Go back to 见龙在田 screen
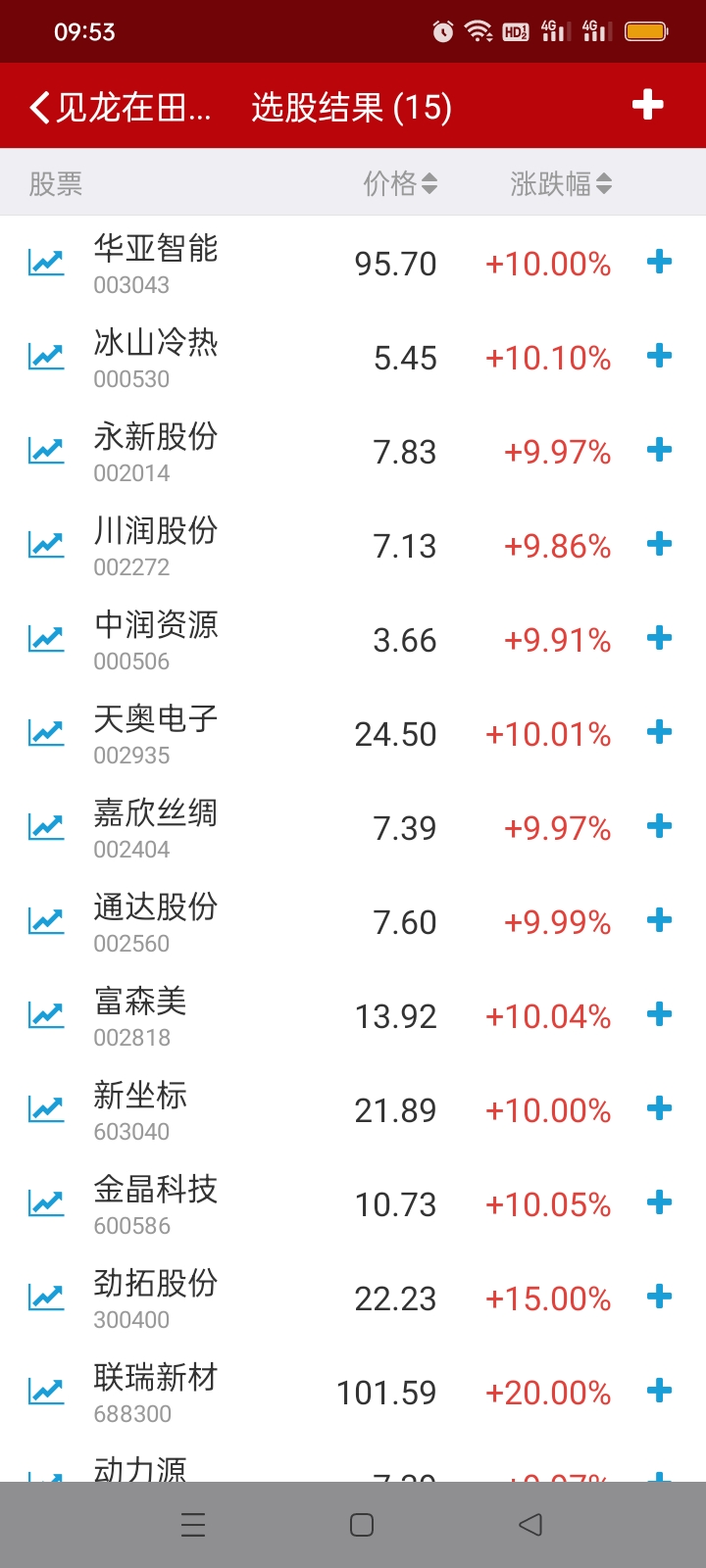The height and width of the screenshot is (1568, 706). coord(120,107)
